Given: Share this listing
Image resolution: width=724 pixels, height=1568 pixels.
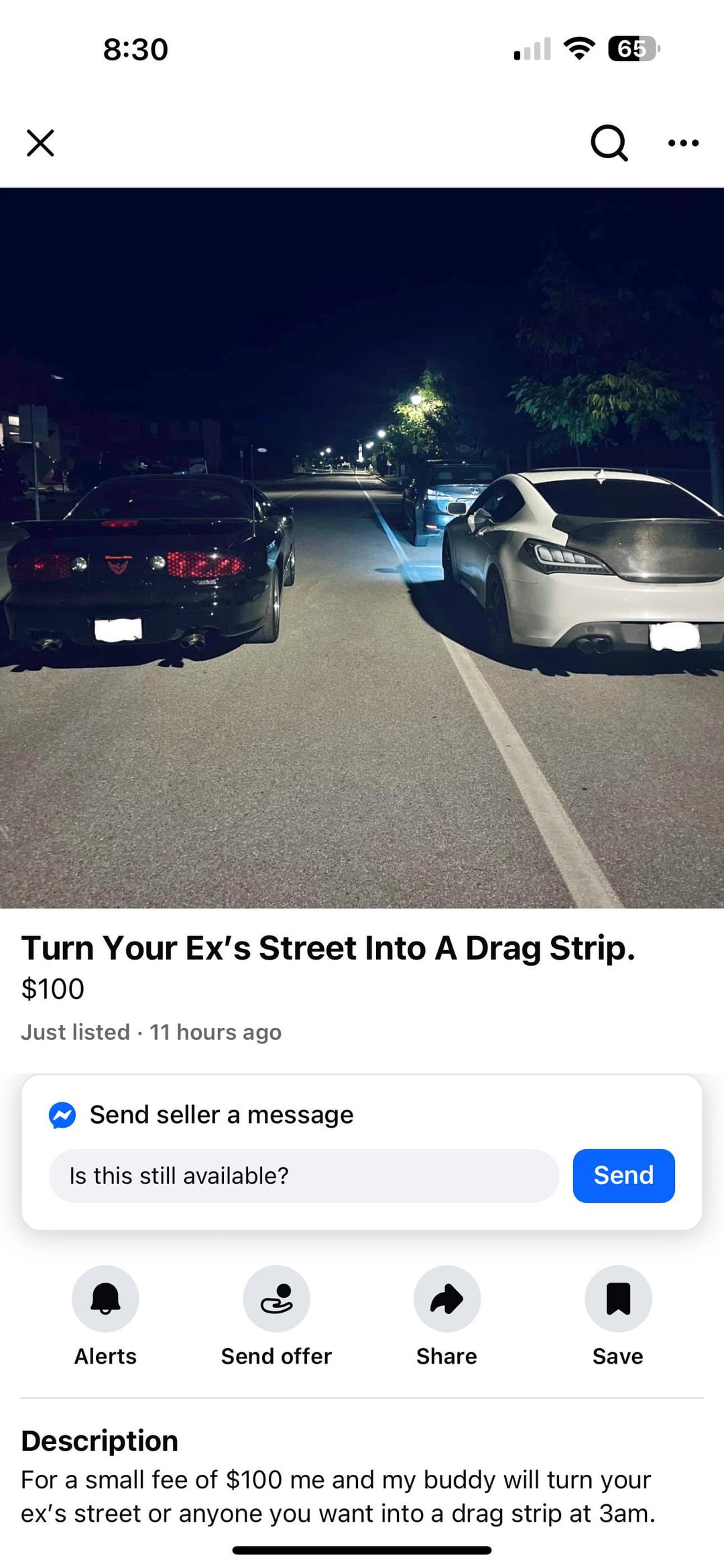Looking at the screenshot, I should [446, 1298].
